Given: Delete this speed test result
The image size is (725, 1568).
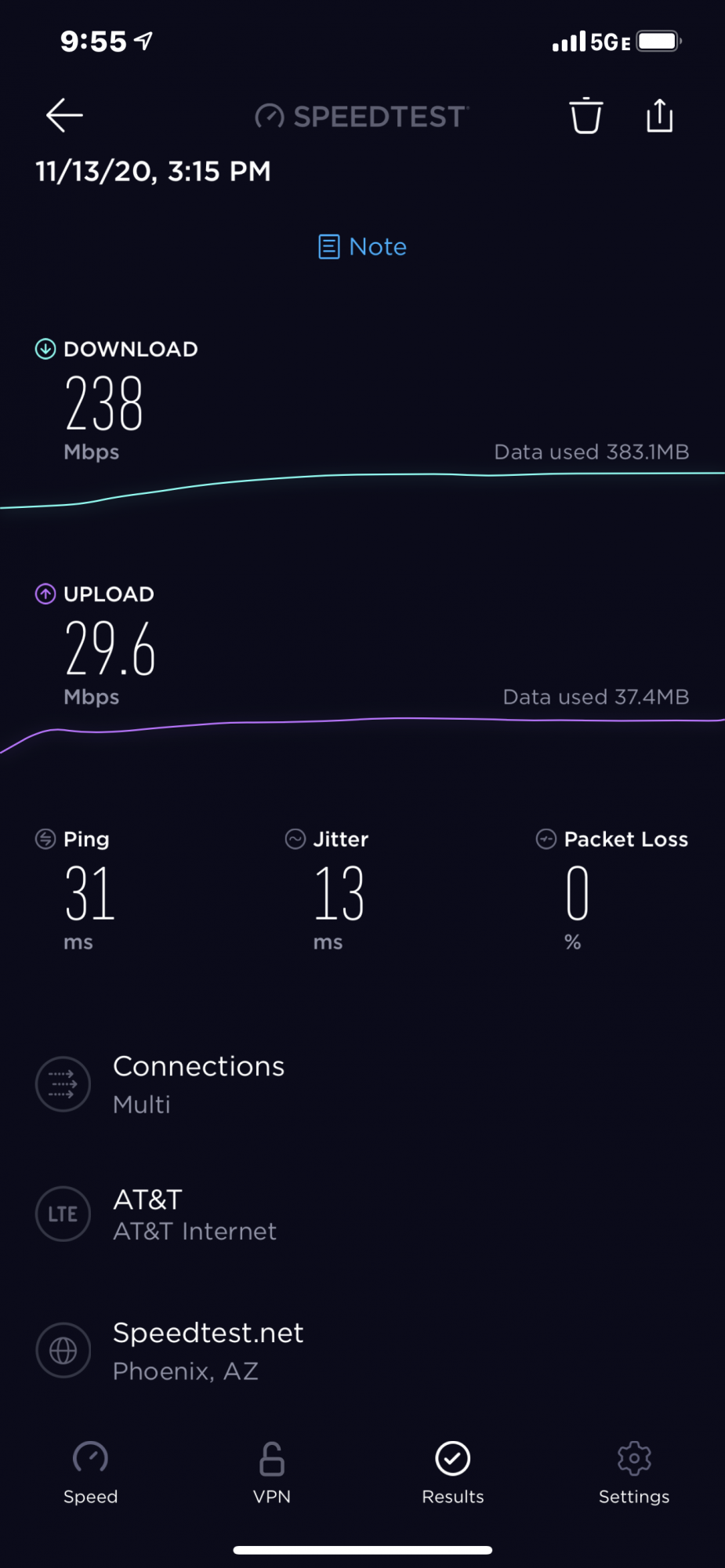Looking at the screenshot, I should pos(585,116).
